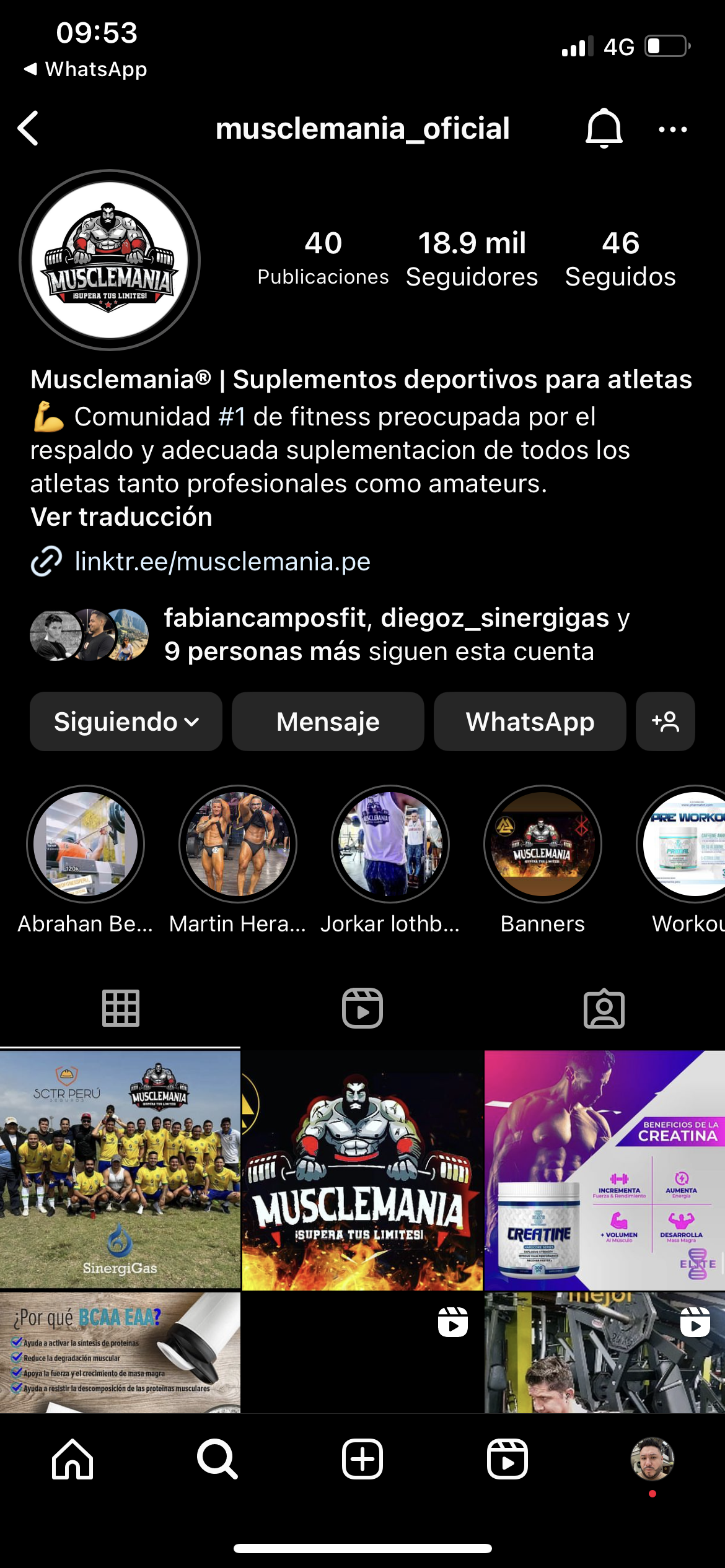Open Search in the bottom navigation

coord(217,1459)
